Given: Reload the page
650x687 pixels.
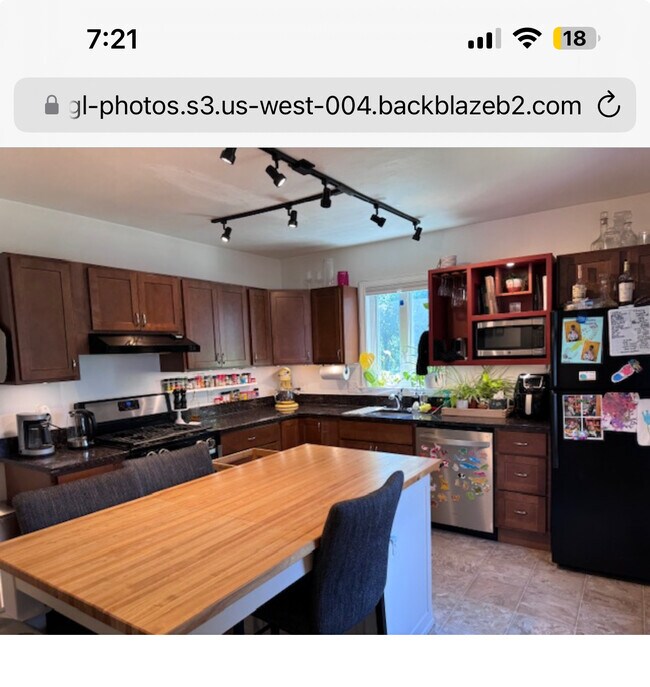Looking at the screenshot, I should click(x=608, y=105).
